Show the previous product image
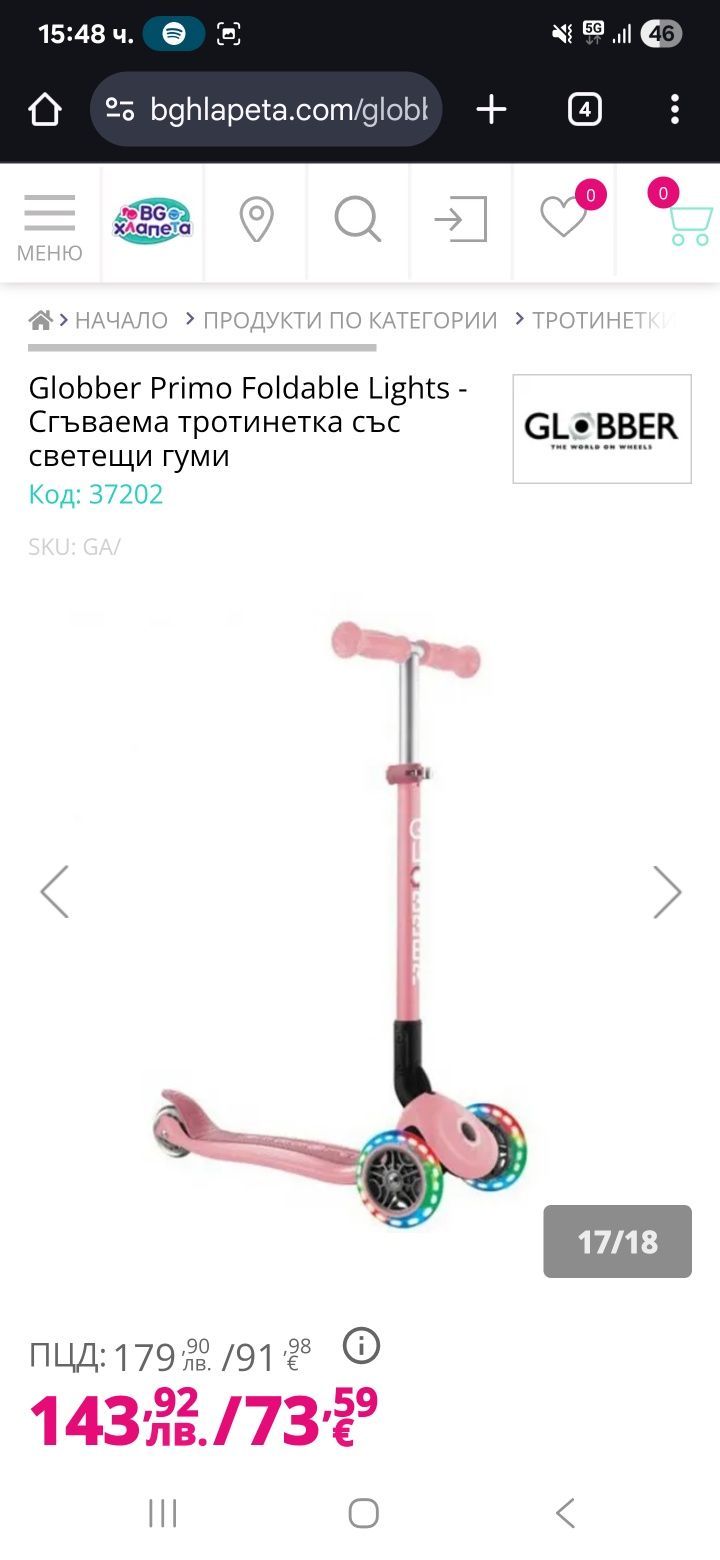Screen dimensions: 720x1560 (54, 891)
